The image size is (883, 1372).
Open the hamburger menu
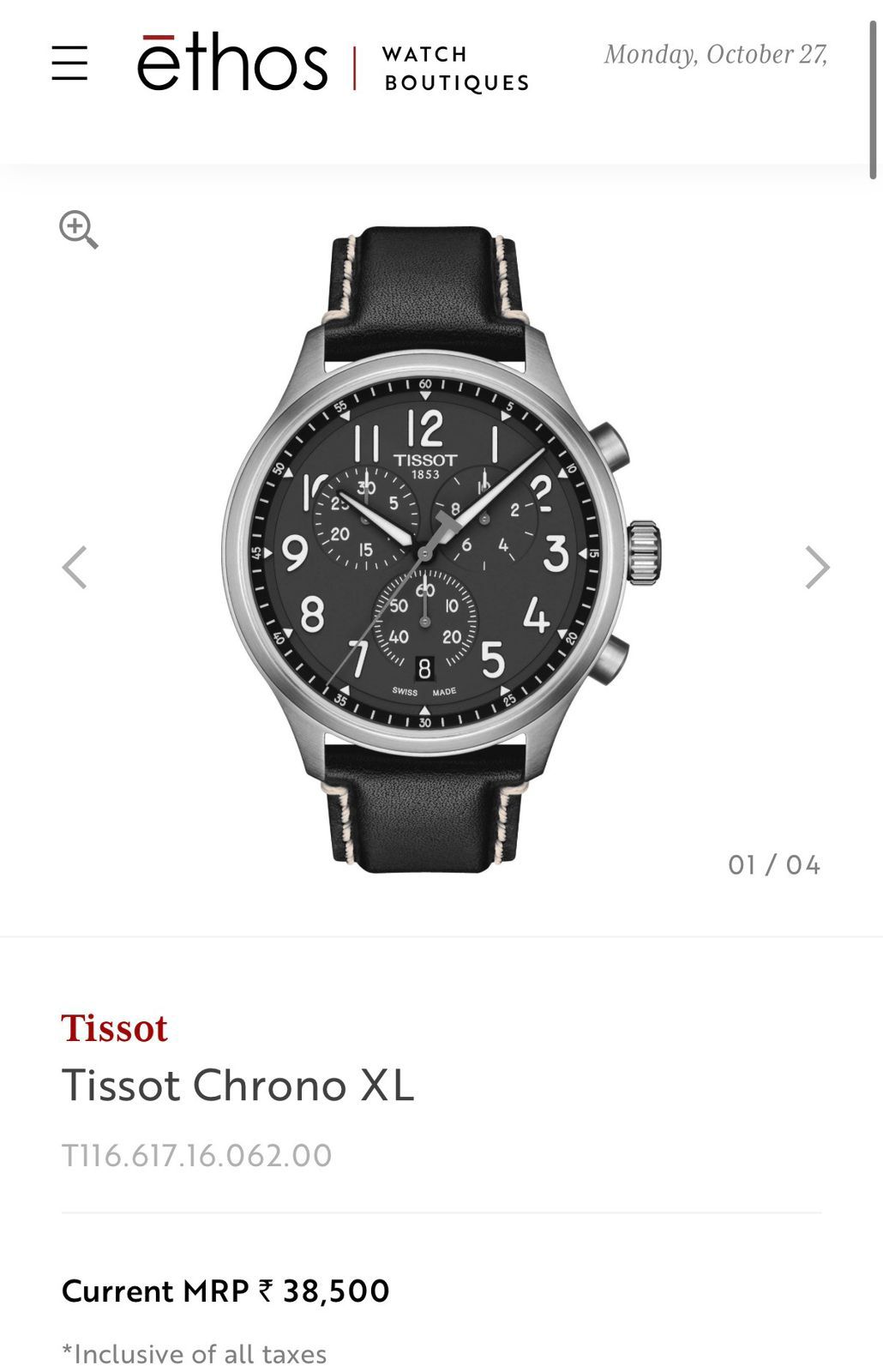[69, 63]
